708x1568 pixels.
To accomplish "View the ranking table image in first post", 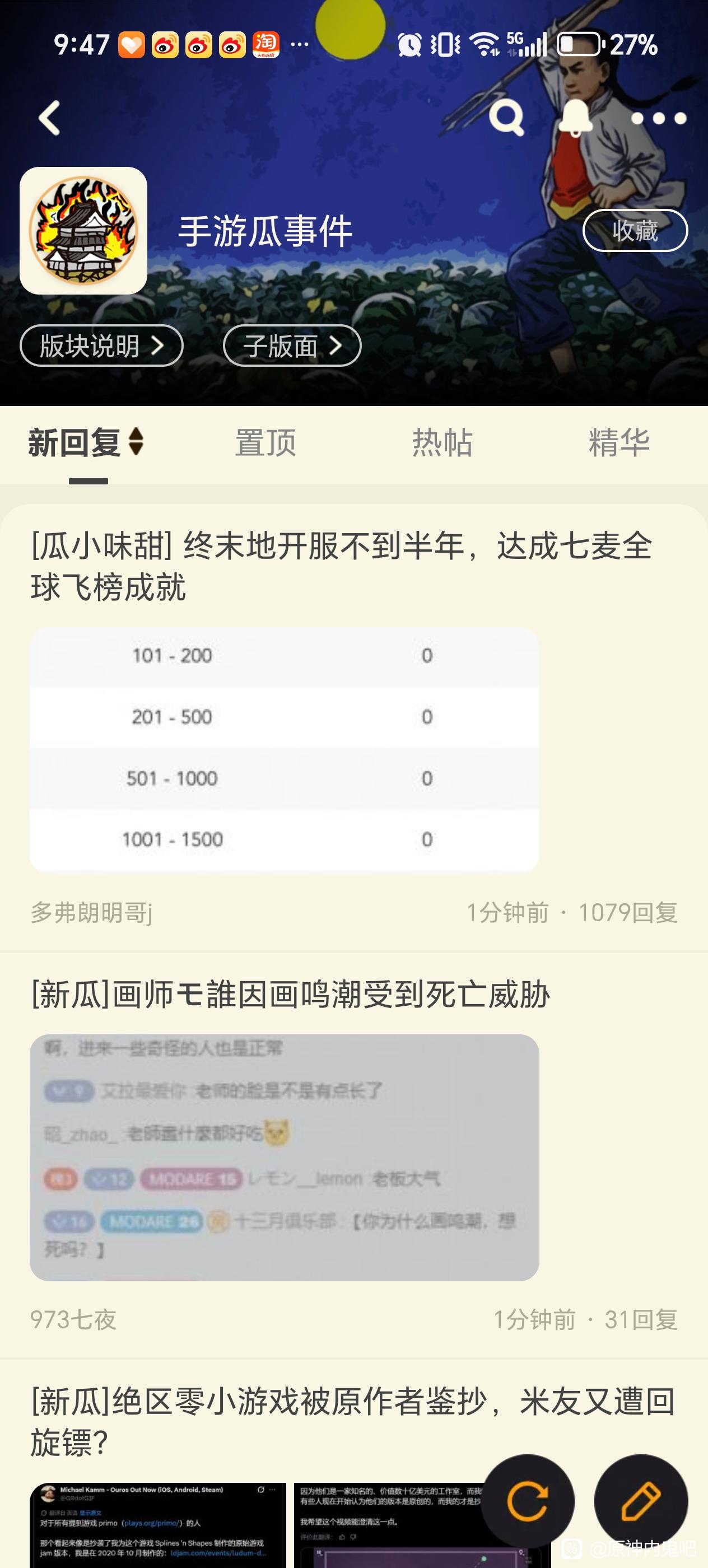I will [285, 749].
